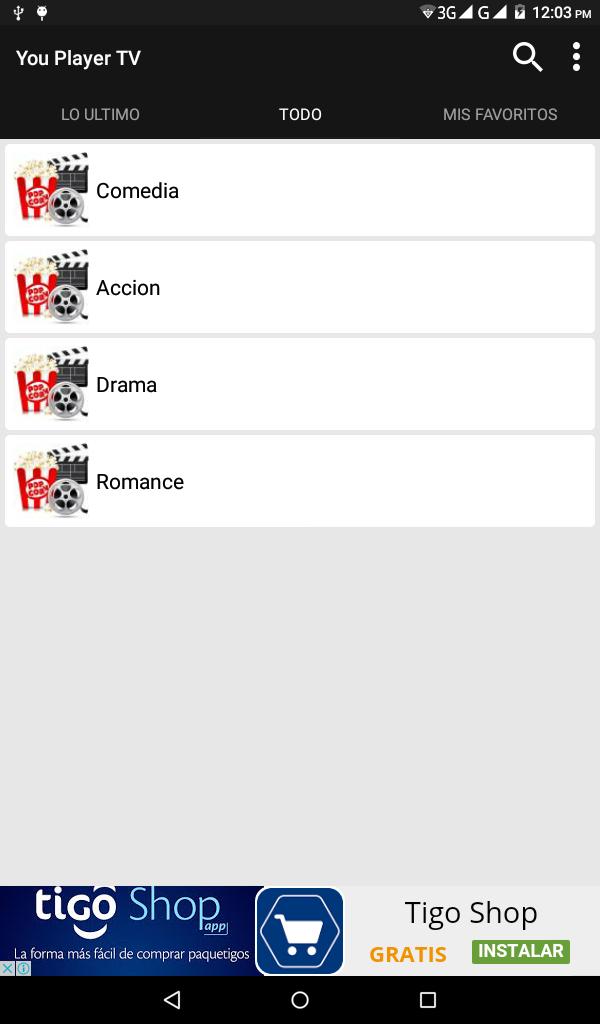The width and height of the screenshot is (600, 1024).
Task: Close the Tigo Shop ad banner
Action: point(8,968)
